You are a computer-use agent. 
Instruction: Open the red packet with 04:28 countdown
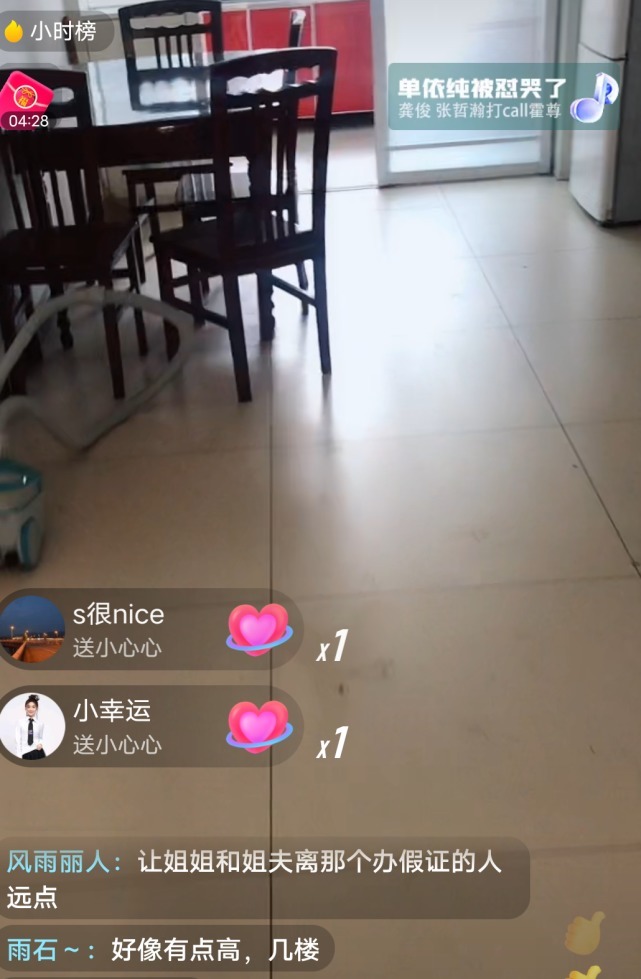(x=27, y=100)
